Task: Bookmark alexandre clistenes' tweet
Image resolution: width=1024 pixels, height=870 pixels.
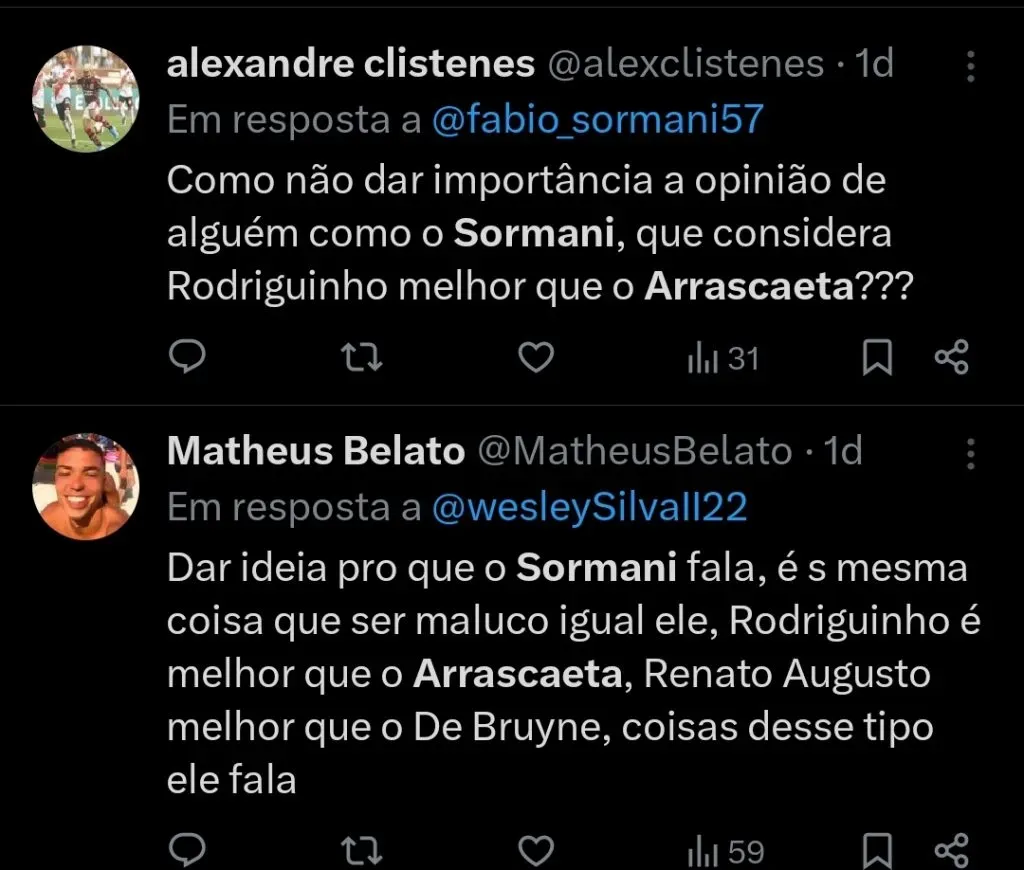Action: [877, 357]
